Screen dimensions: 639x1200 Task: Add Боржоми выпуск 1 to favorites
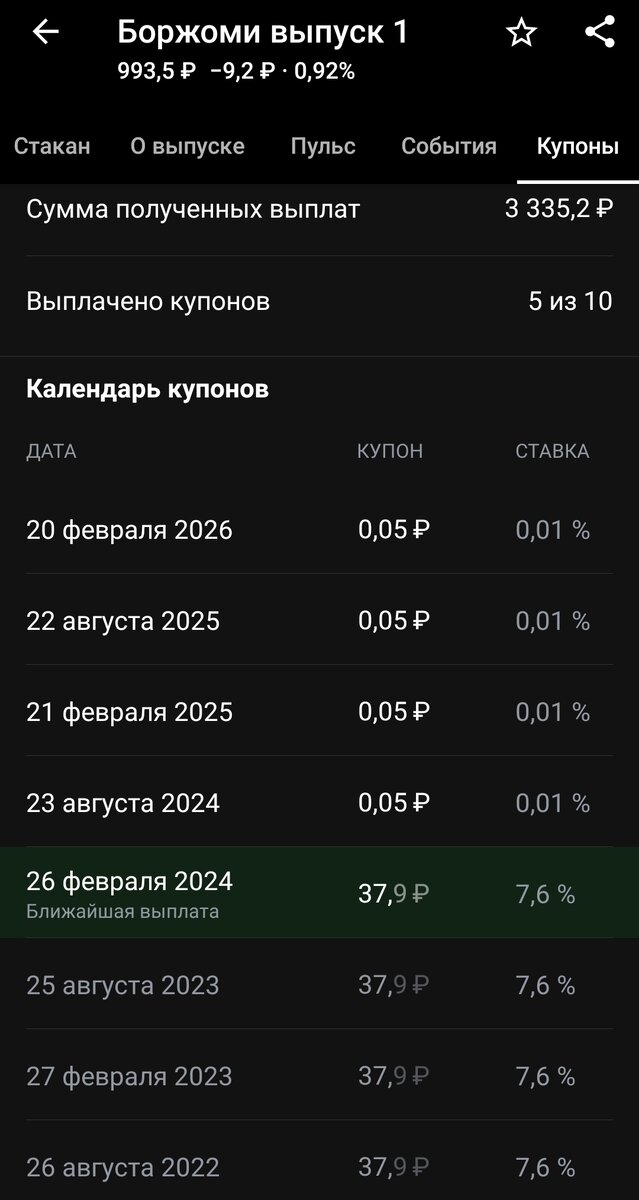[521, 33]
